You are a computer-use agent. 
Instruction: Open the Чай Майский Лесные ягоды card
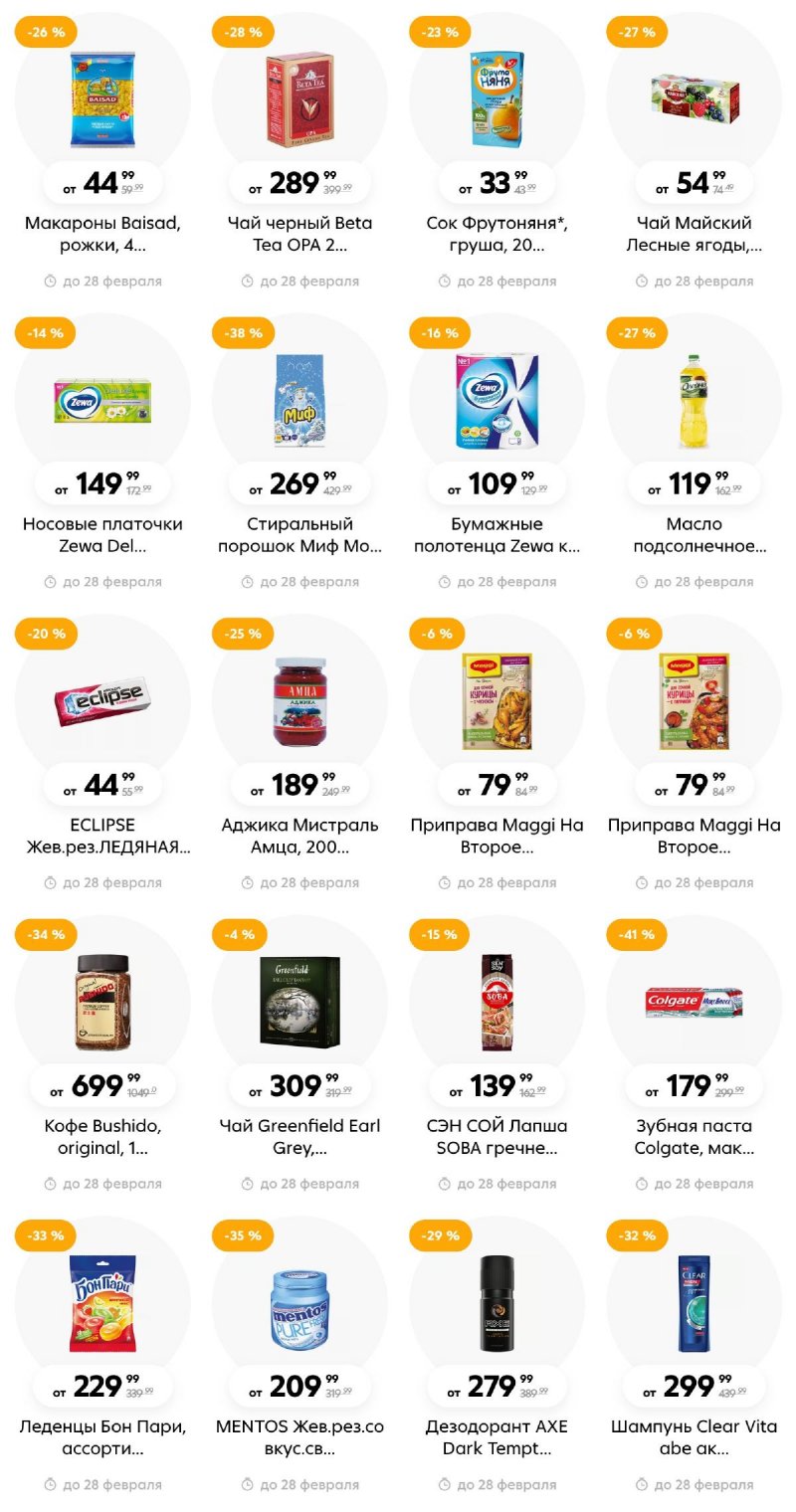694,99
